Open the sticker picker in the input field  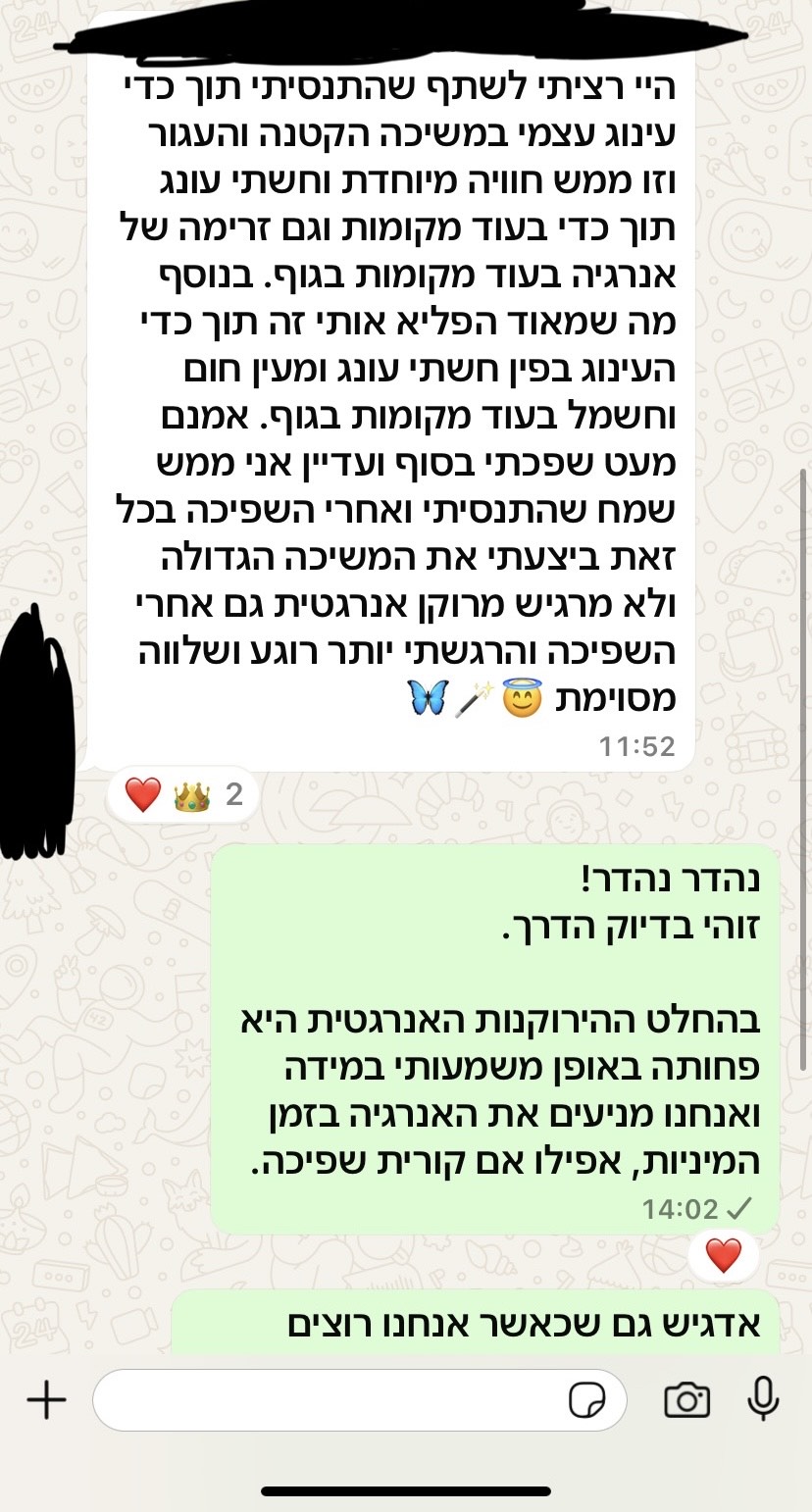coord(587,1401)
